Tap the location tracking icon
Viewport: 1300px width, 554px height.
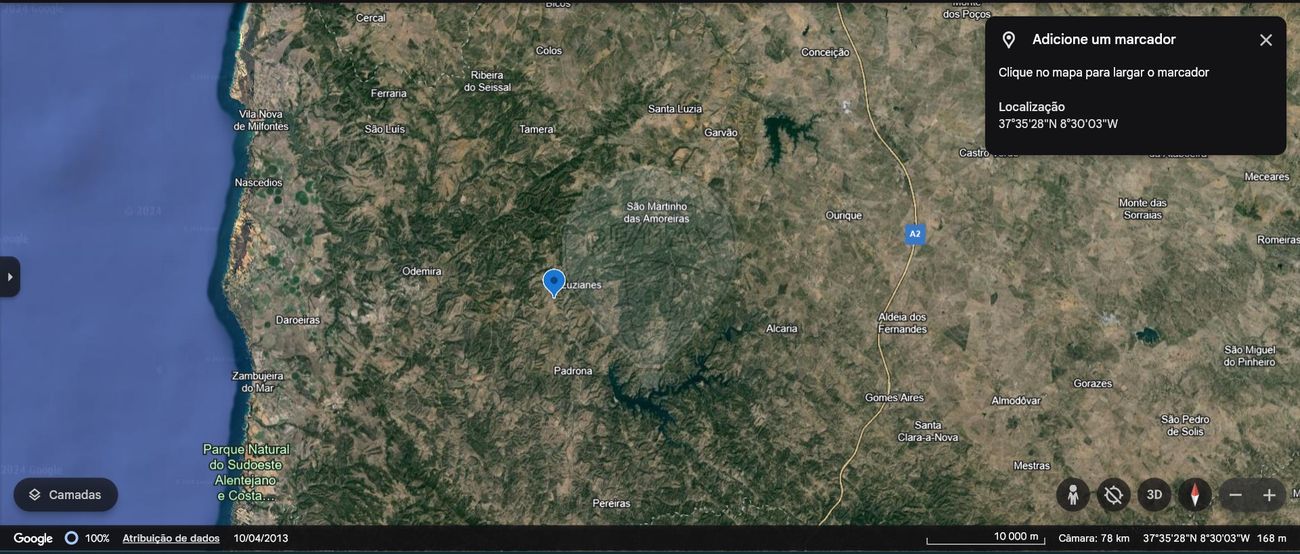click(x=1113, y=494)
